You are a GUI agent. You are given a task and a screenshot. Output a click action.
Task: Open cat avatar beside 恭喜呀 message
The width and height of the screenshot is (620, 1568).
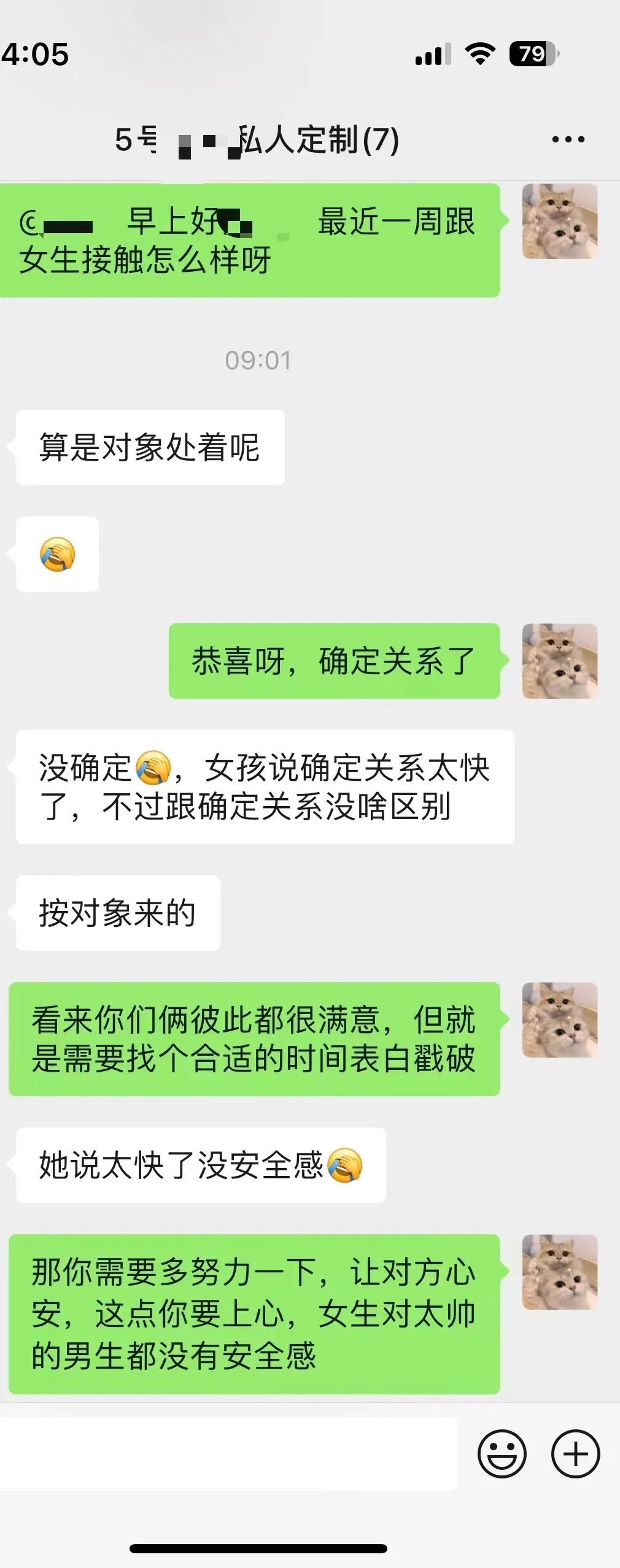[559, 661]
